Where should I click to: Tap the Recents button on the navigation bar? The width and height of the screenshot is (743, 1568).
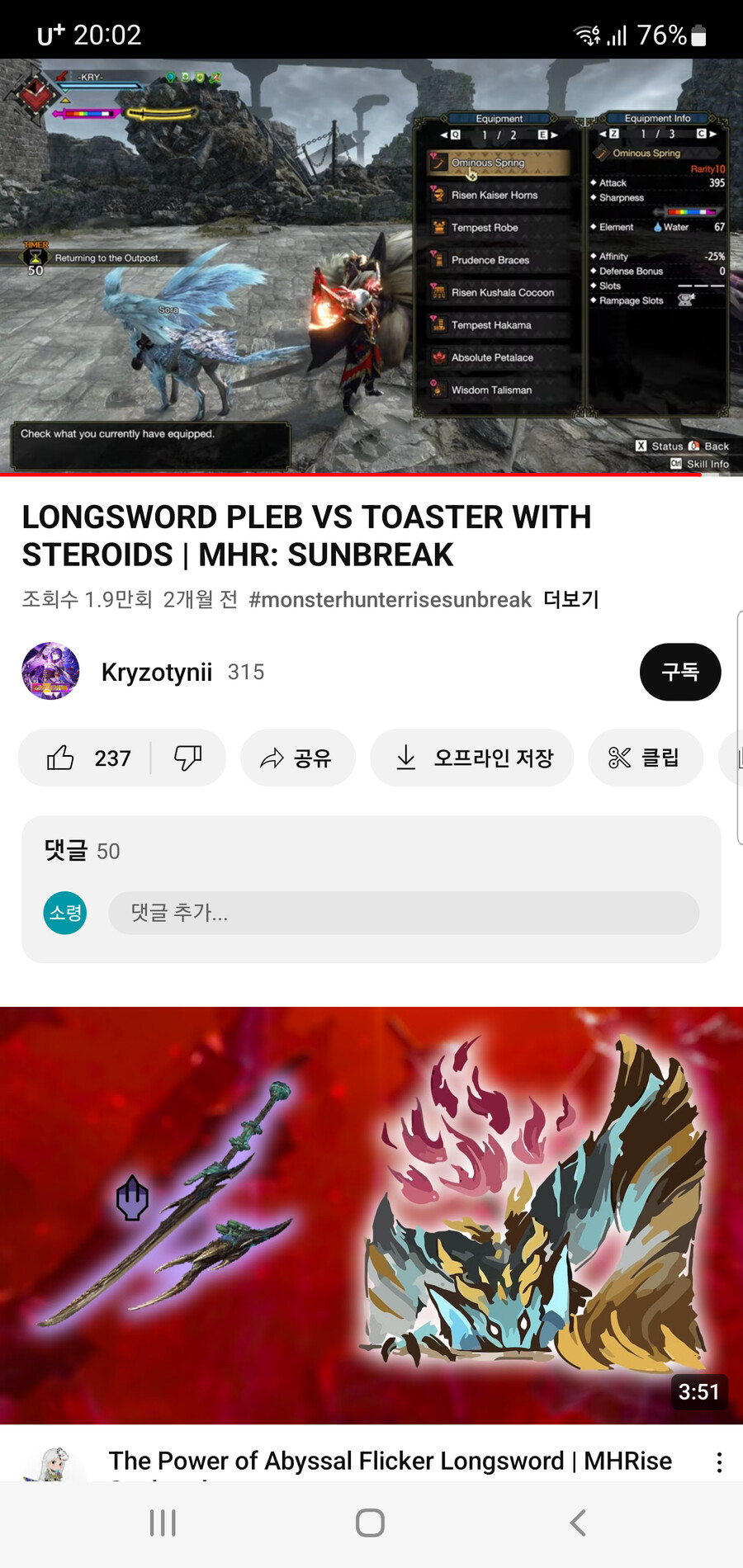163,1524
